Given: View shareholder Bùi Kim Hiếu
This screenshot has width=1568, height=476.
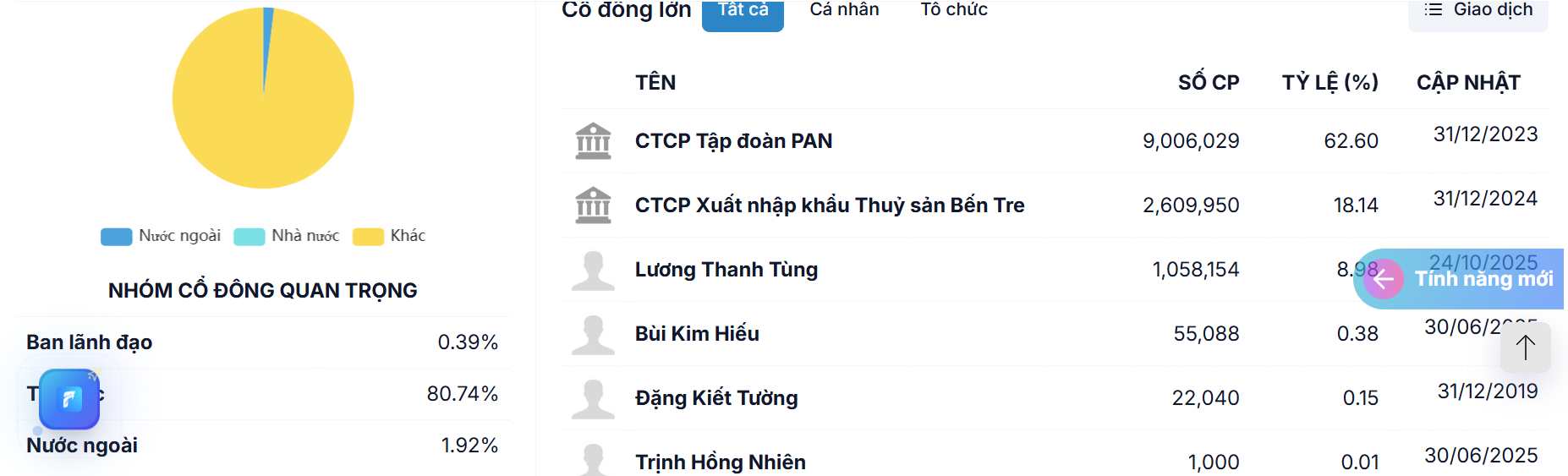Looking at the screenshot, I should (x=697, y=334).
